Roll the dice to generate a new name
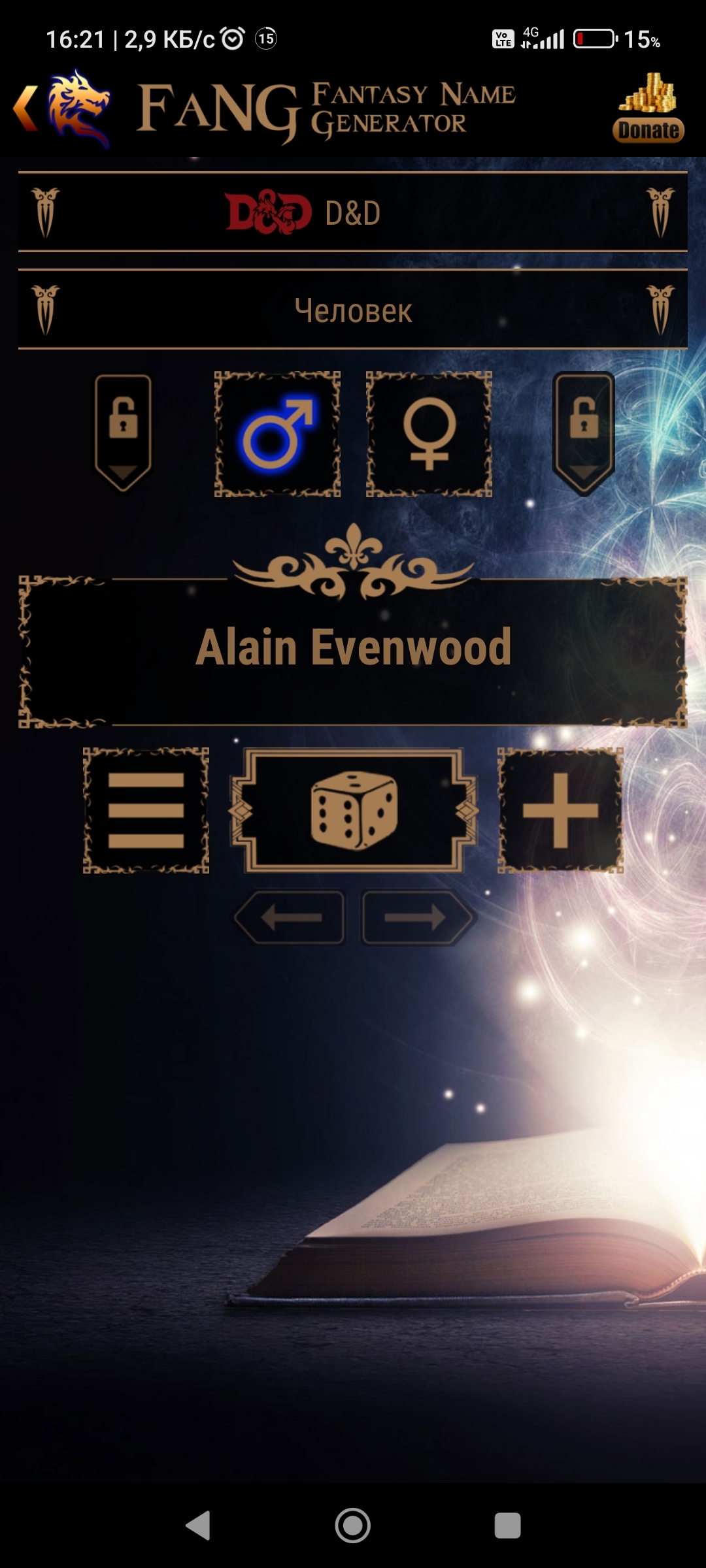The height and width of the screenshot is (1568, 706). [x=353, y=810]
